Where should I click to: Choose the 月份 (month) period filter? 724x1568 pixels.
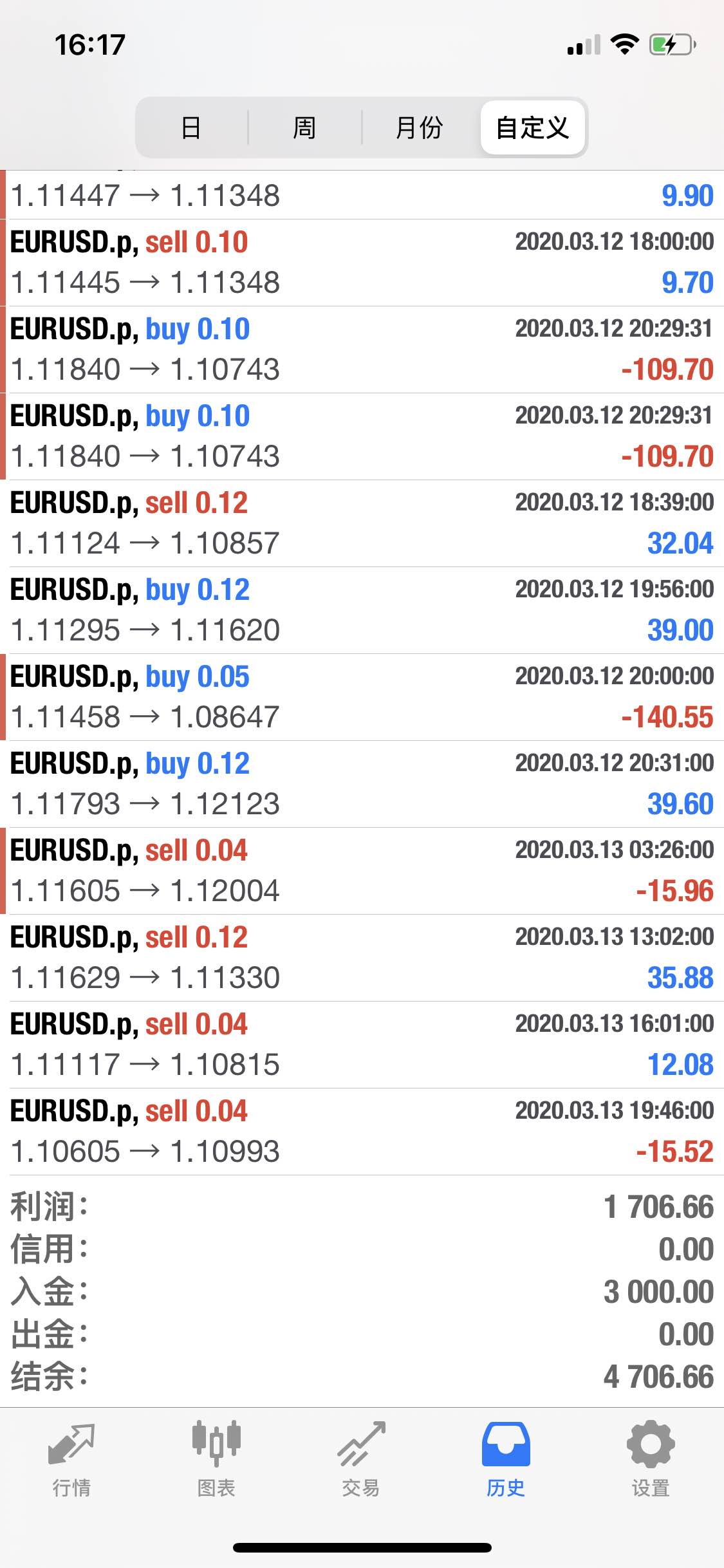click(x=420, y=127)
